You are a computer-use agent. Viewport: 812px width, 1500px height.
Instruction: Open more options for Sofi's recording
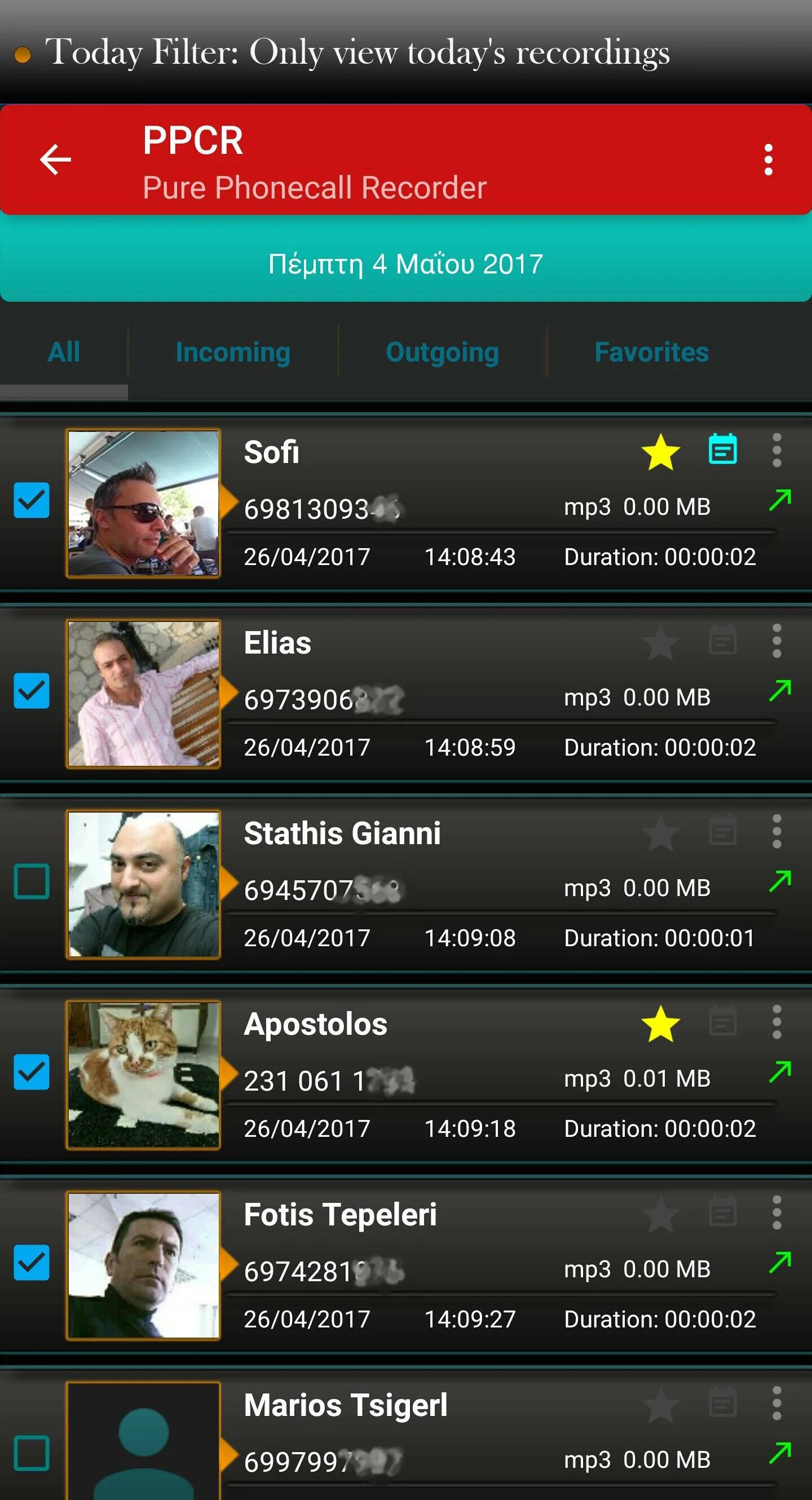(776, 450)
